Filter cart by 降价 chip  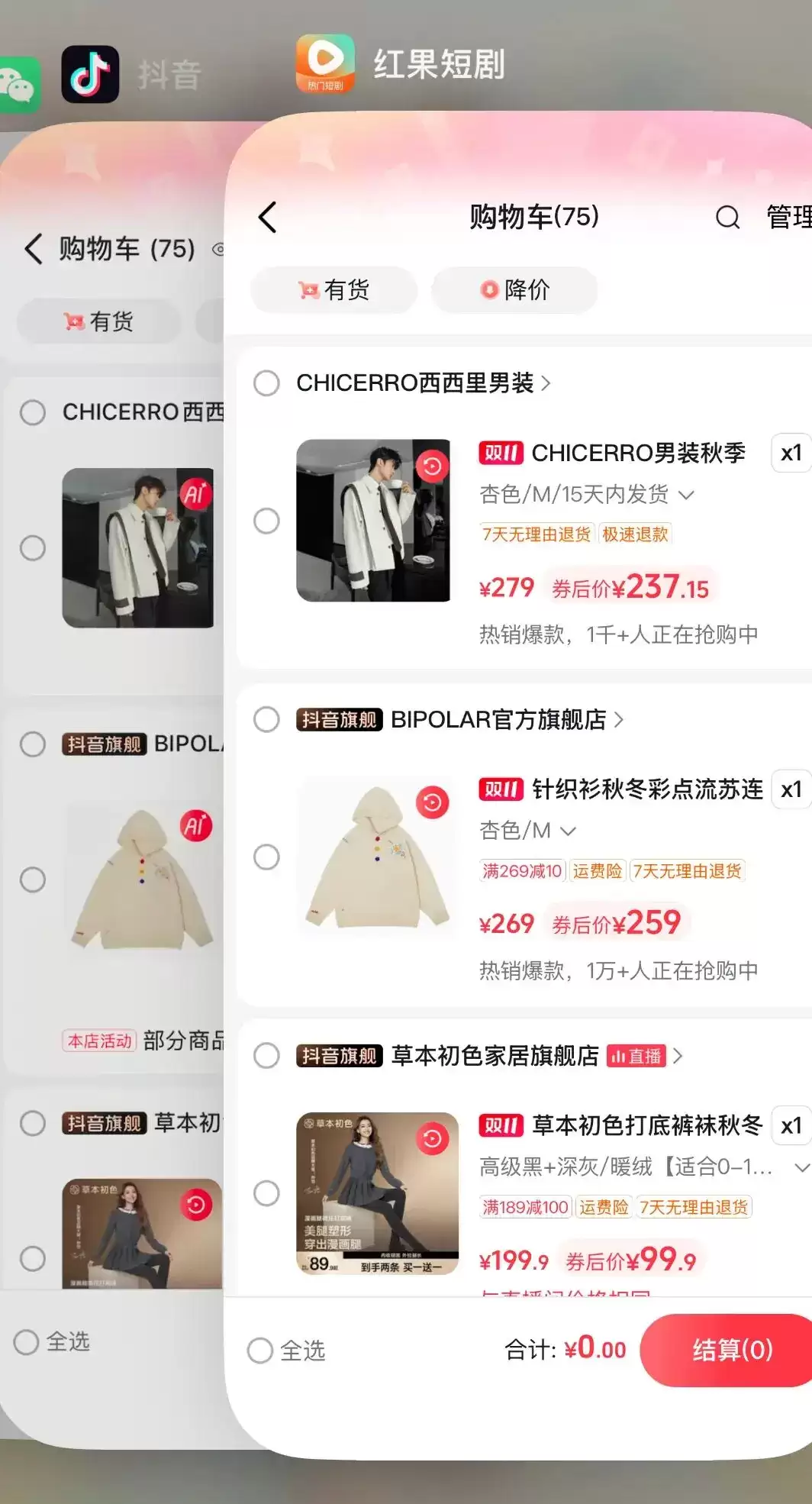pyautogui.click(x=514, y=290)
